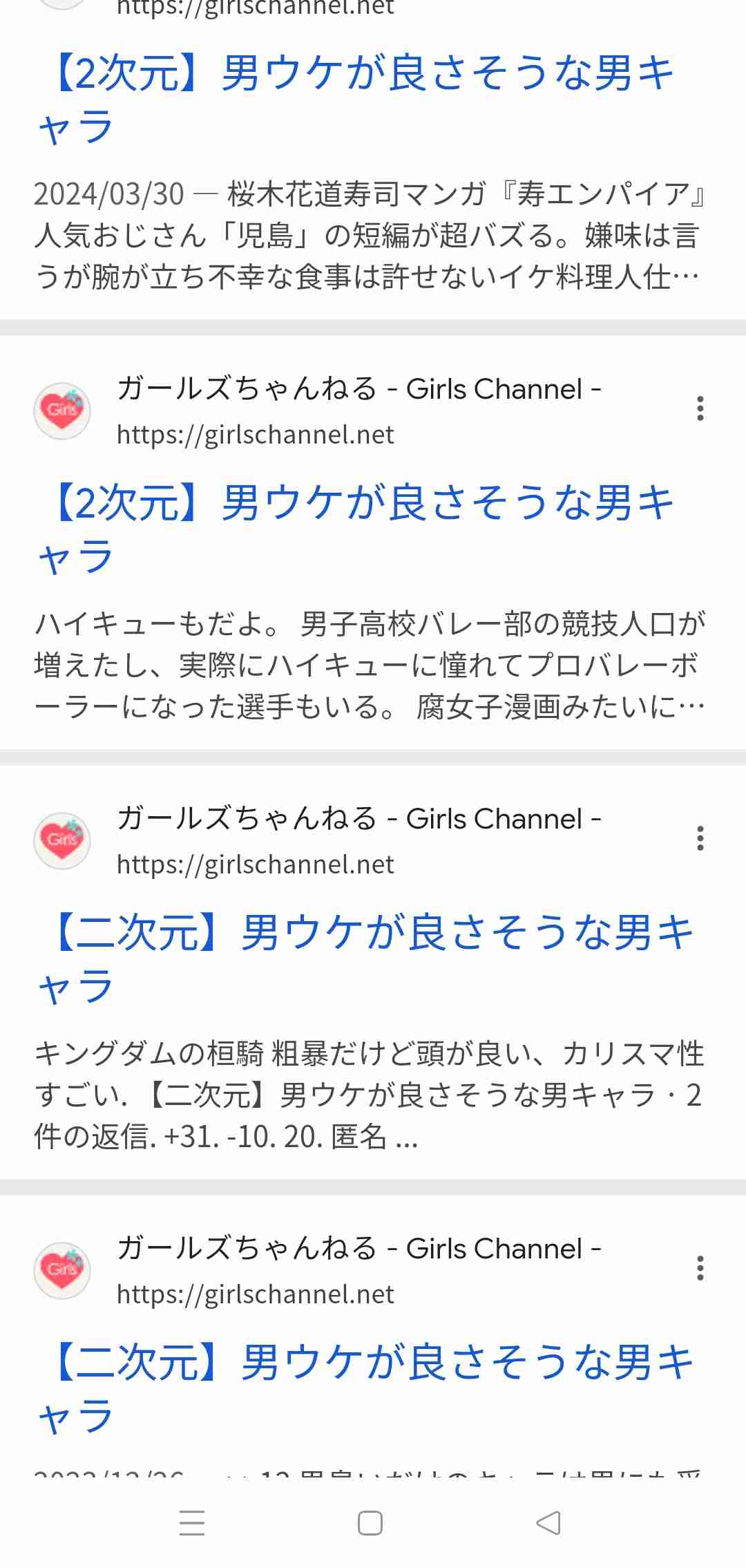
Task: Open the result dated 2024/03/30 about 寿エンパイア
Action: [355, 100]
